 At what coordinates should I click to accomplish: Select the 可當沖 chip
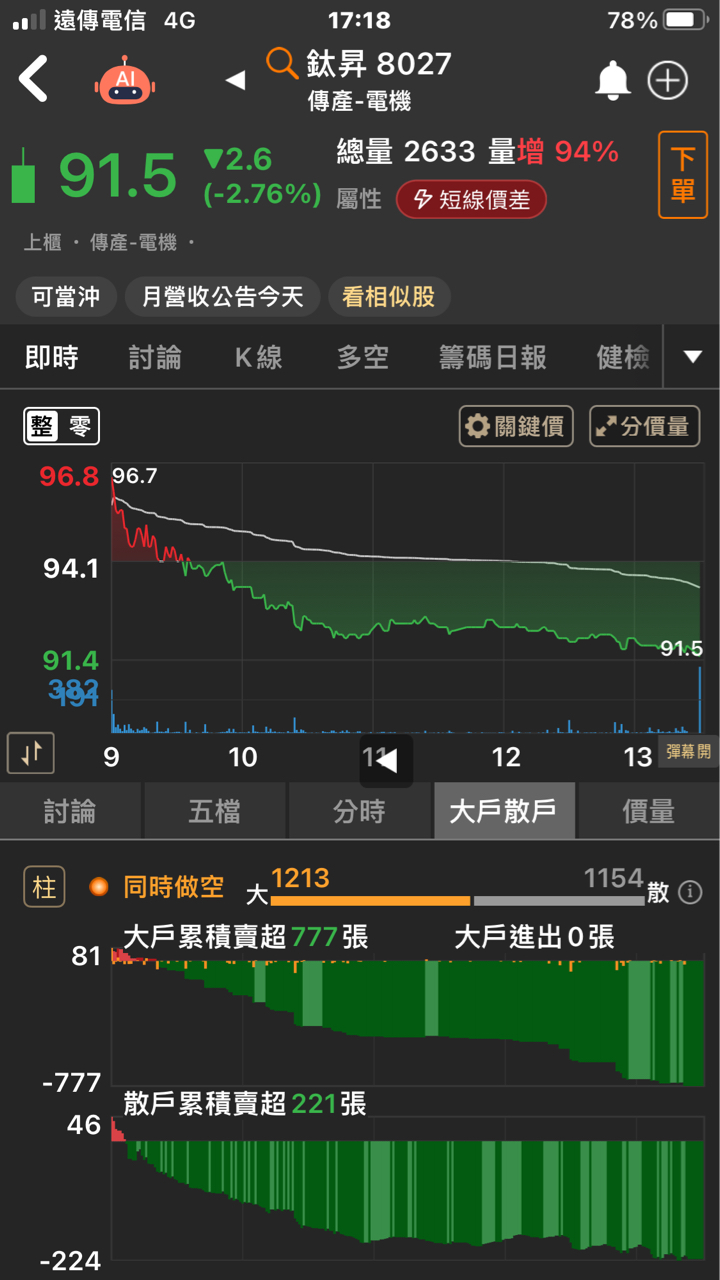66,297
